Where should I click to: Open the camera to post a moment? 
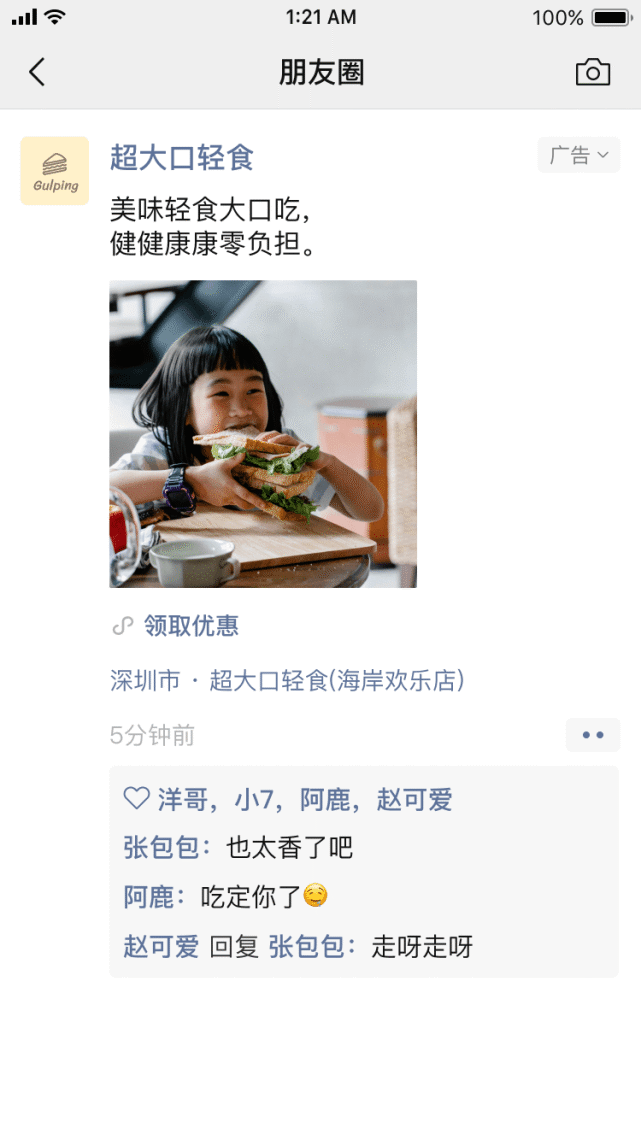592,72
